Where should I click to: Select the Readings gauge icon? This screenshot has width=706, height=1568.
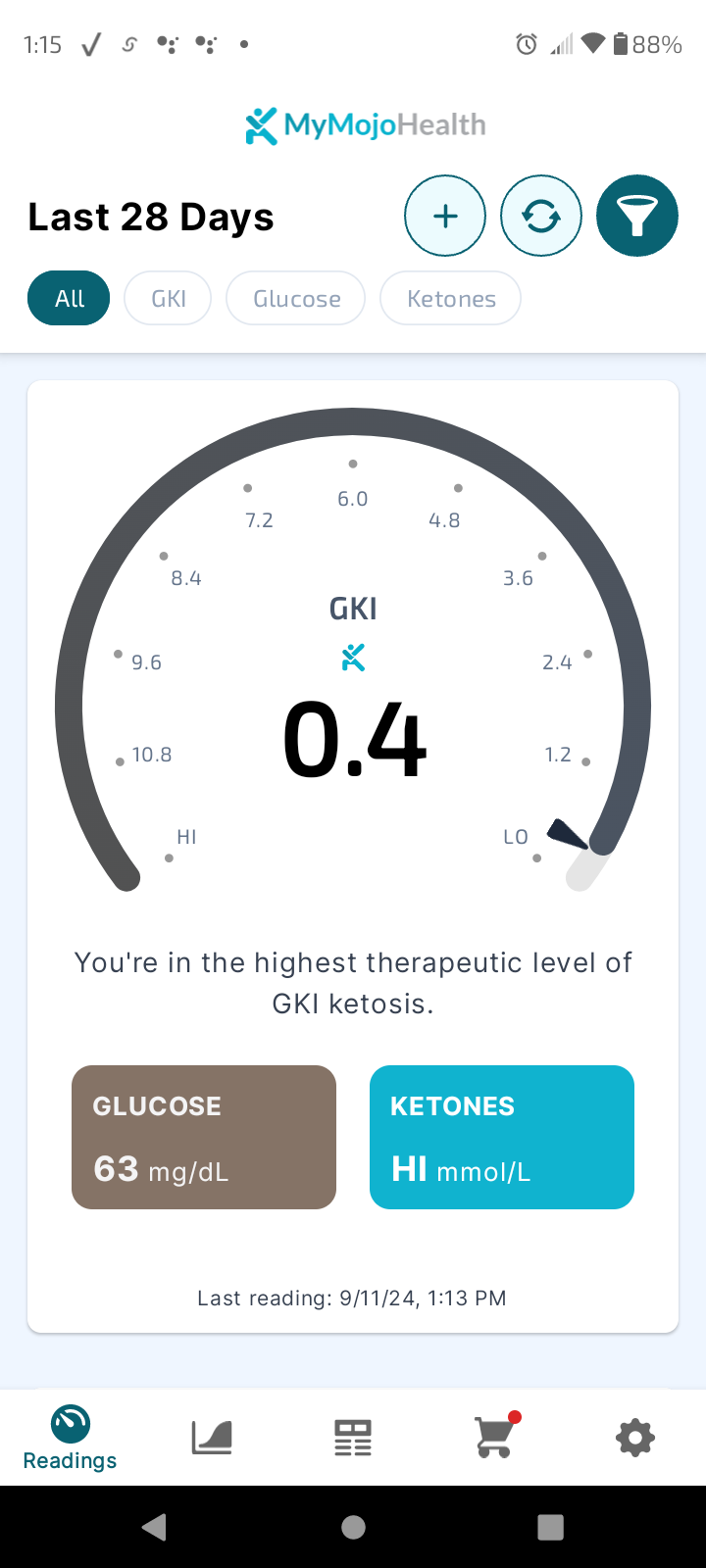(x=69, y=1423)
